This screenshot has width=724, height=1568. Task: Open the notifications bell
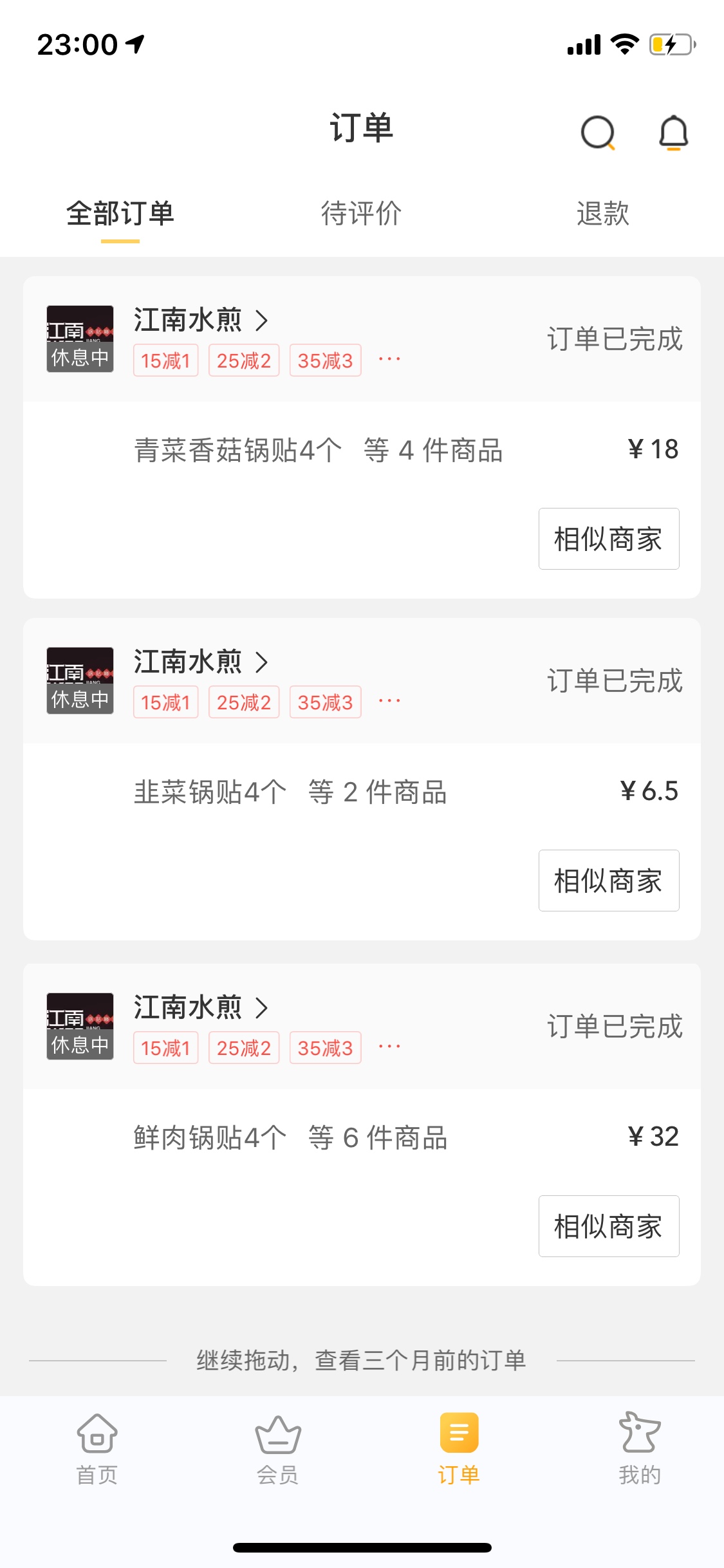point(674,133)
